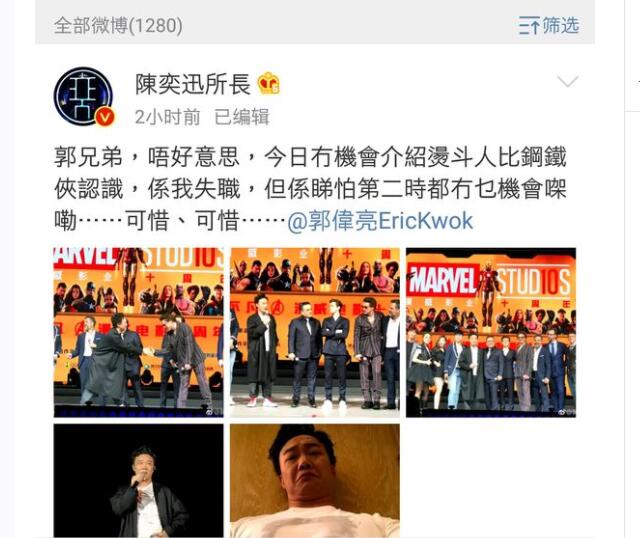Open 陳奕迅所長's profile avatar
Image resolution: width=640 pixels, height=538 pixels.
click(83, 97)
